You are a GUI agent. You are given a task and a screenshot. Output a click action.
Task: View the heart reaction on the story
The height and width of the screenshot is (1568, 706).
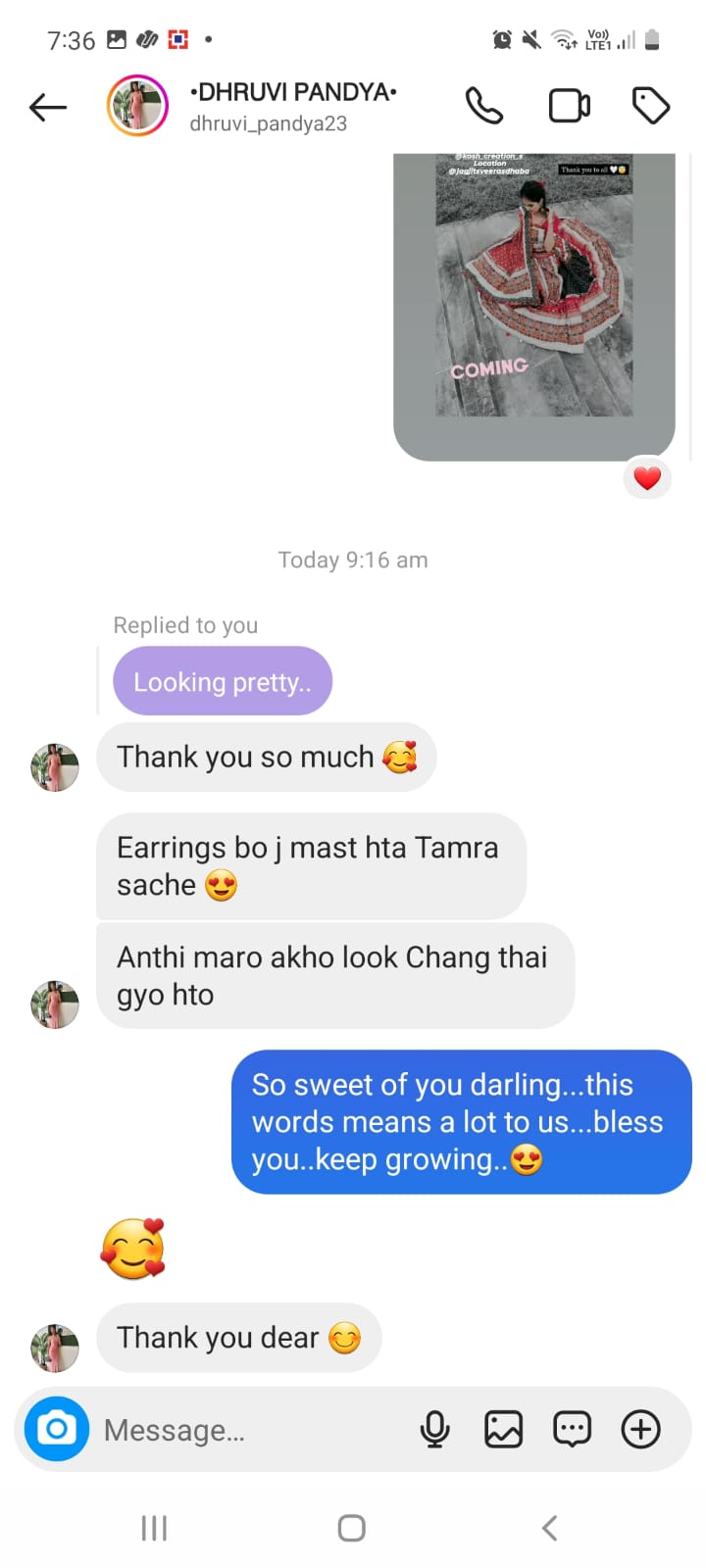click(x=647, y=478)
